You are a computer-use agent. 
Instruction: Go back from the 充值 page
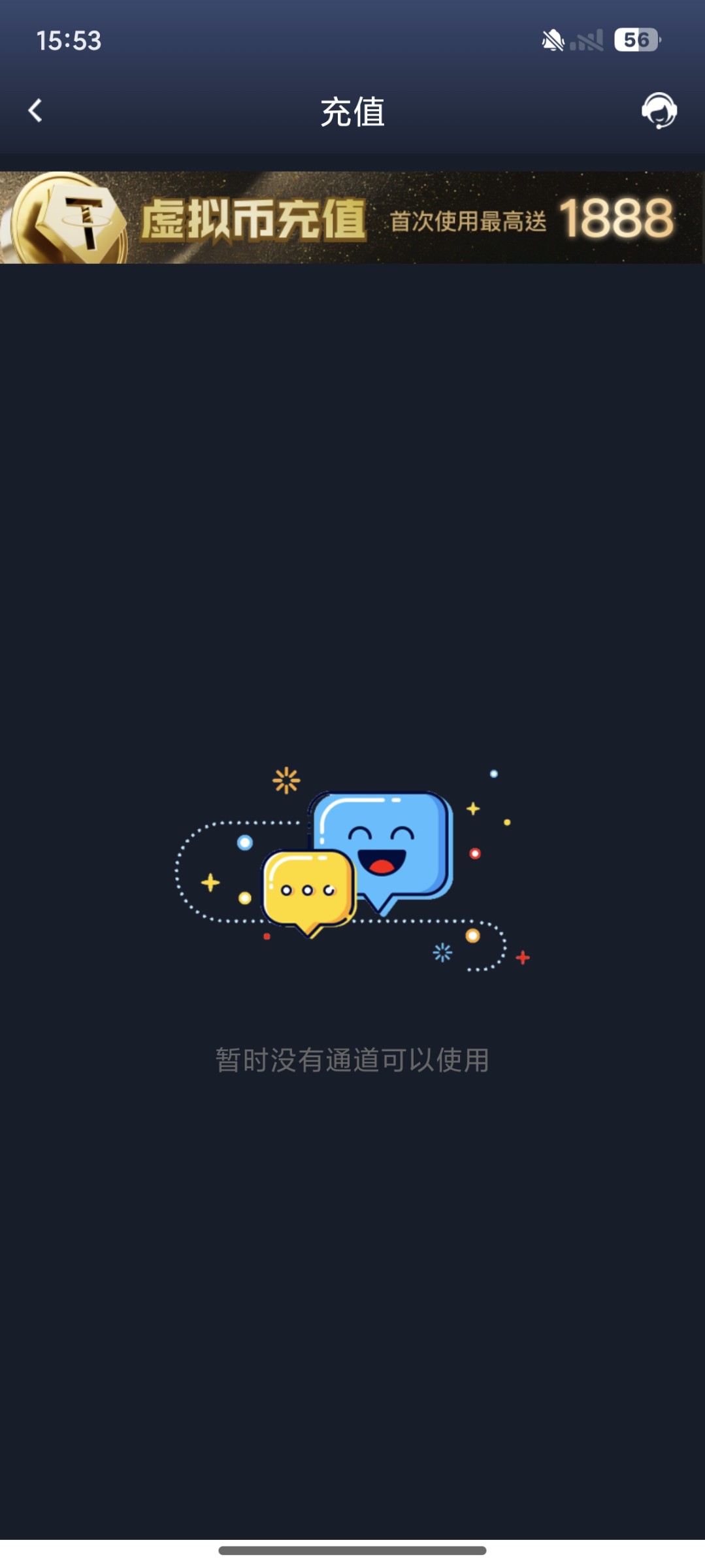pyautogui.click(x=35, y=110)
